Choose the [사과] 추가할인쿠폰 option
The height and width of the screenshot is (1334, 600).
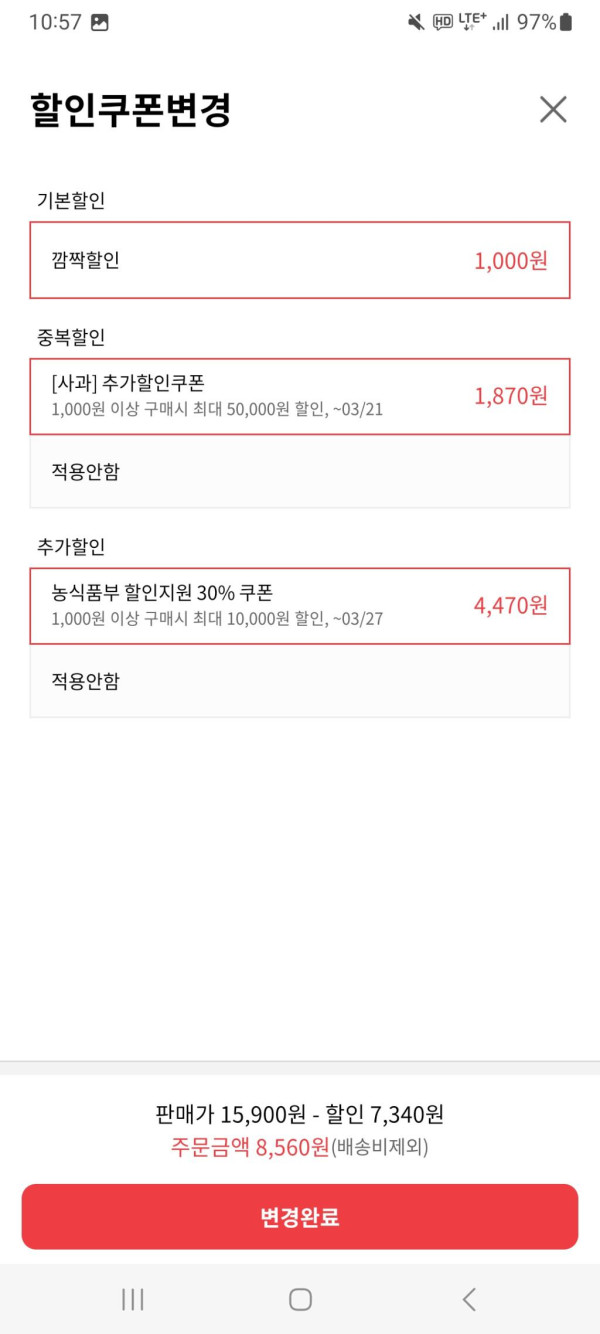coord(300,396)
